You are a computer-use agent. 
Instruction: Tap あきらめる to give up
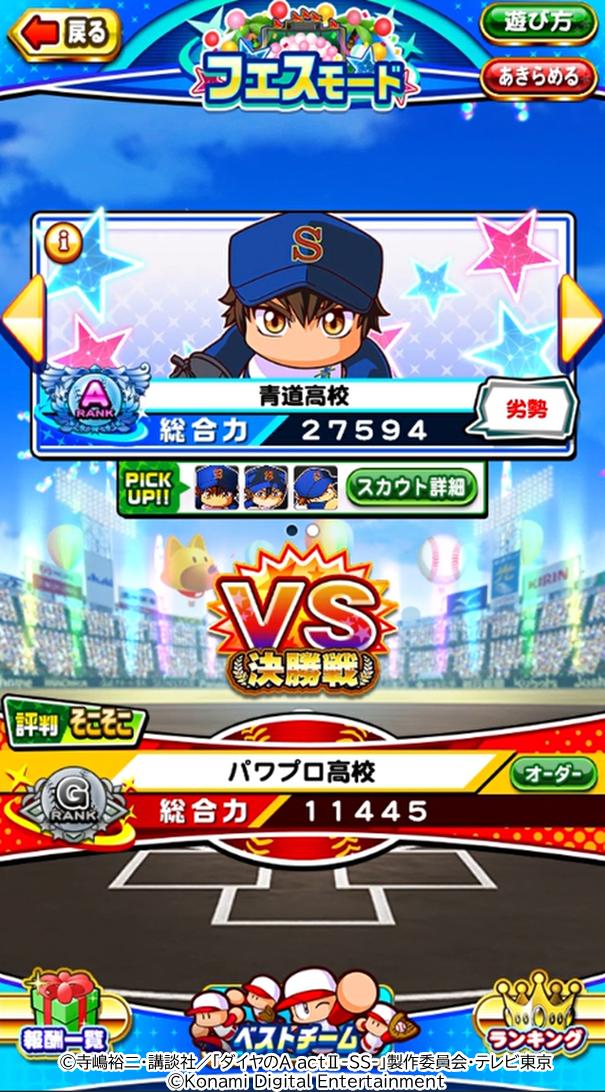(x=537, y=77)
